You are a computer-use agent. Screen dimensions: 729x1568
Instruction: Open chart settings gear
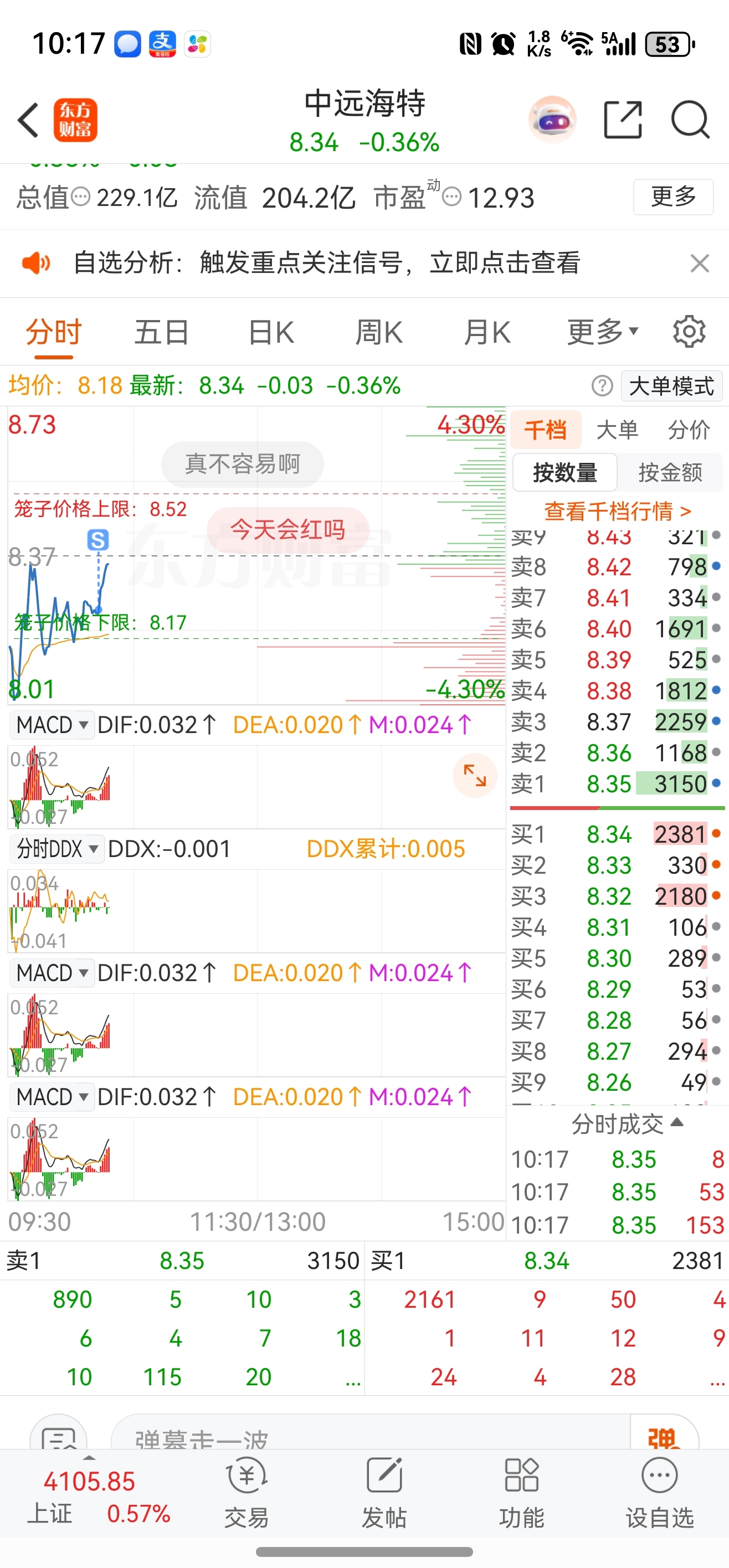689,332
